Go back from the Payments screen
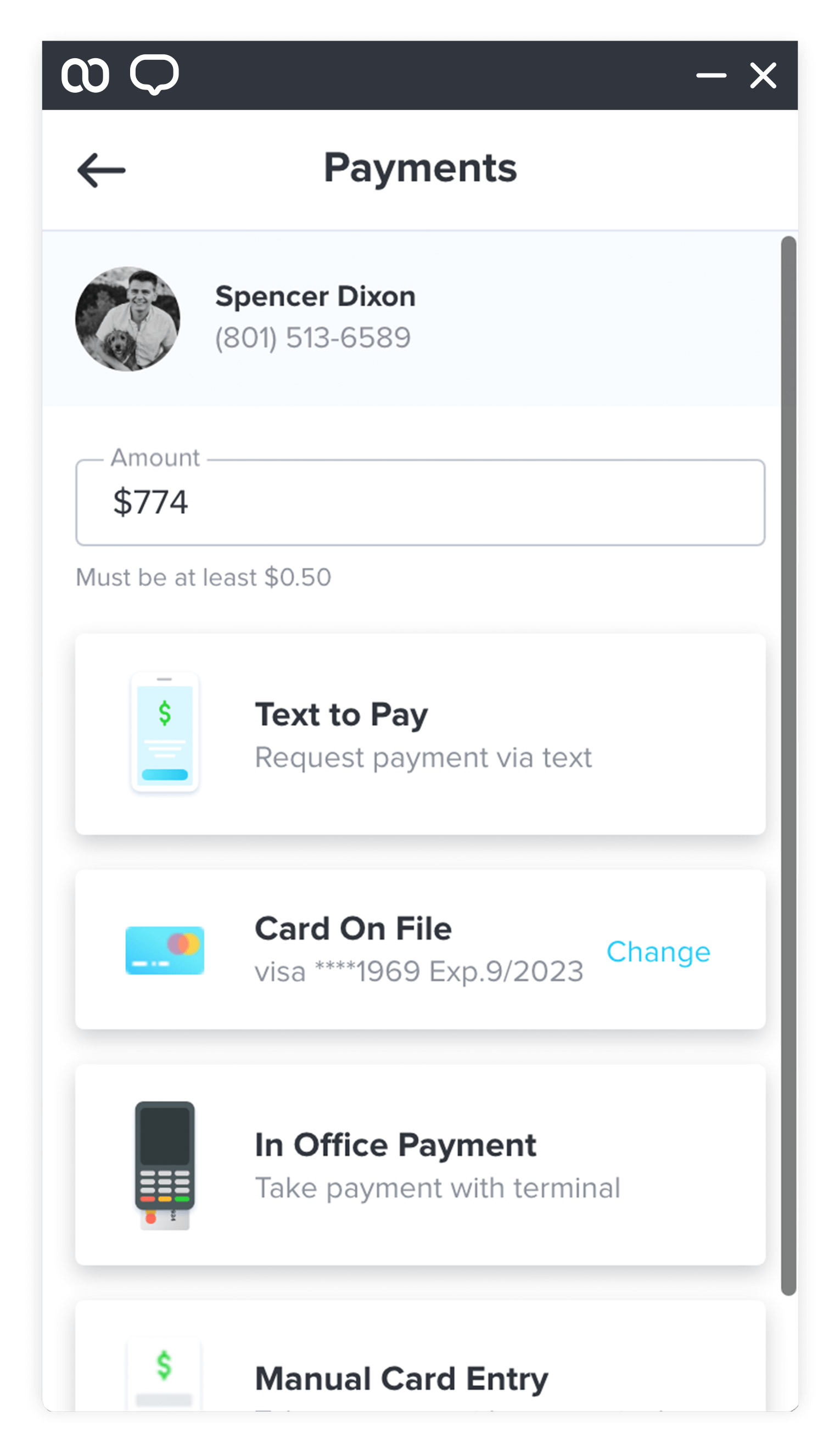Screen dimensions: 840x1455 pos(101,170)
